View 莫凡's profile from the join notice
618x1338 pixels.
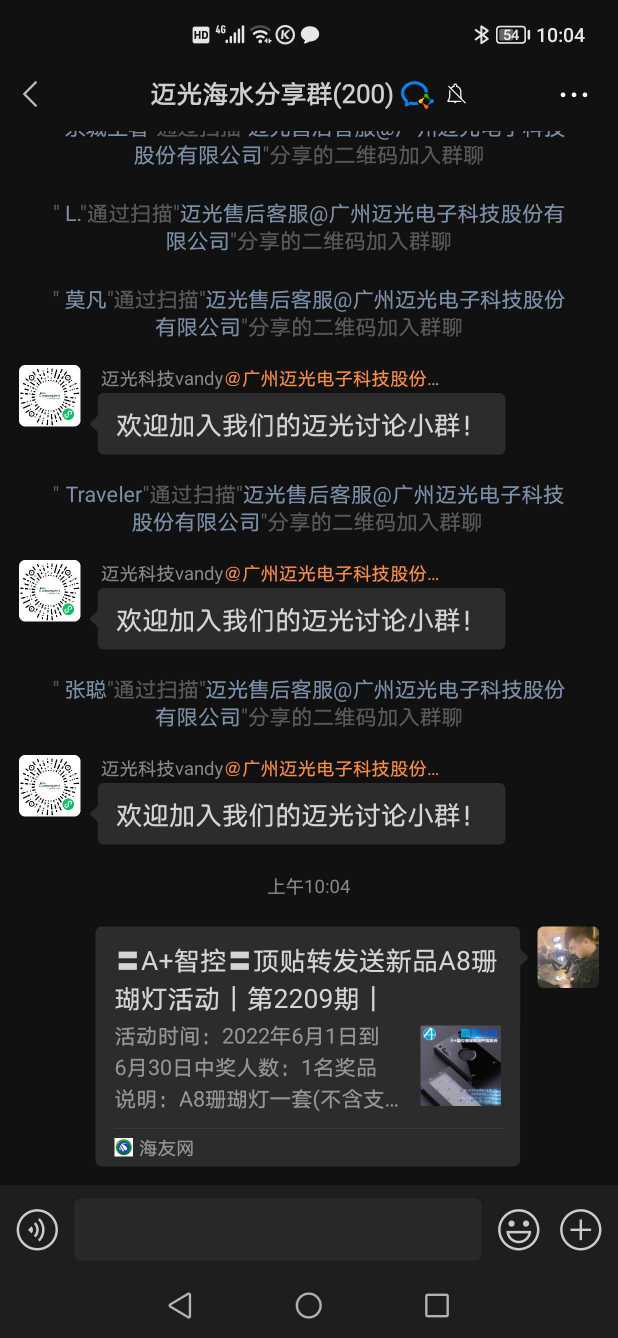click(85, 300)
